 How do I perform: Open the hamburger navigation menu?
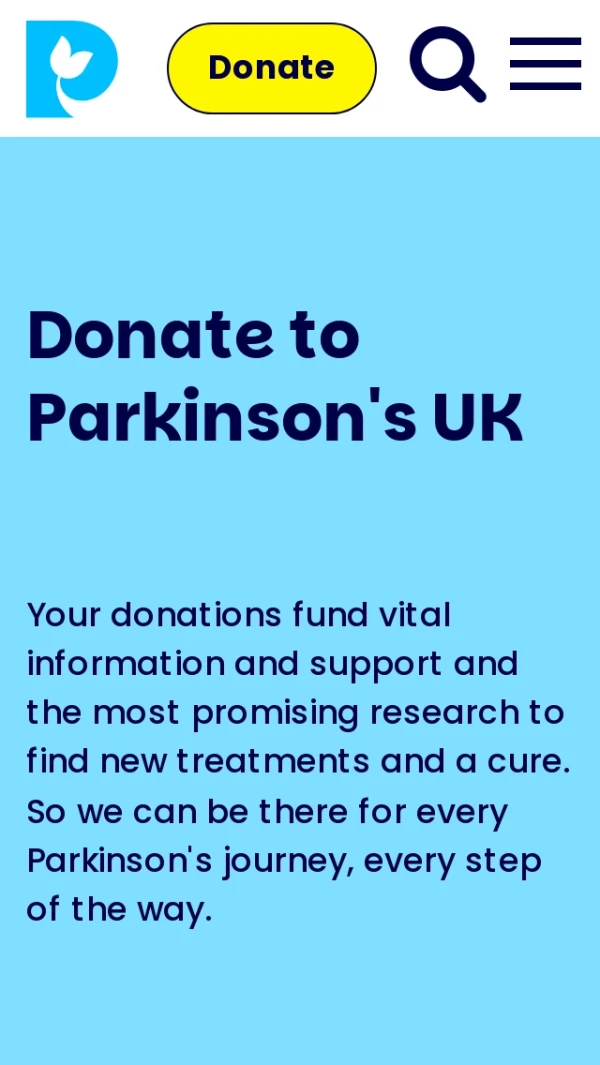(545, 65)
